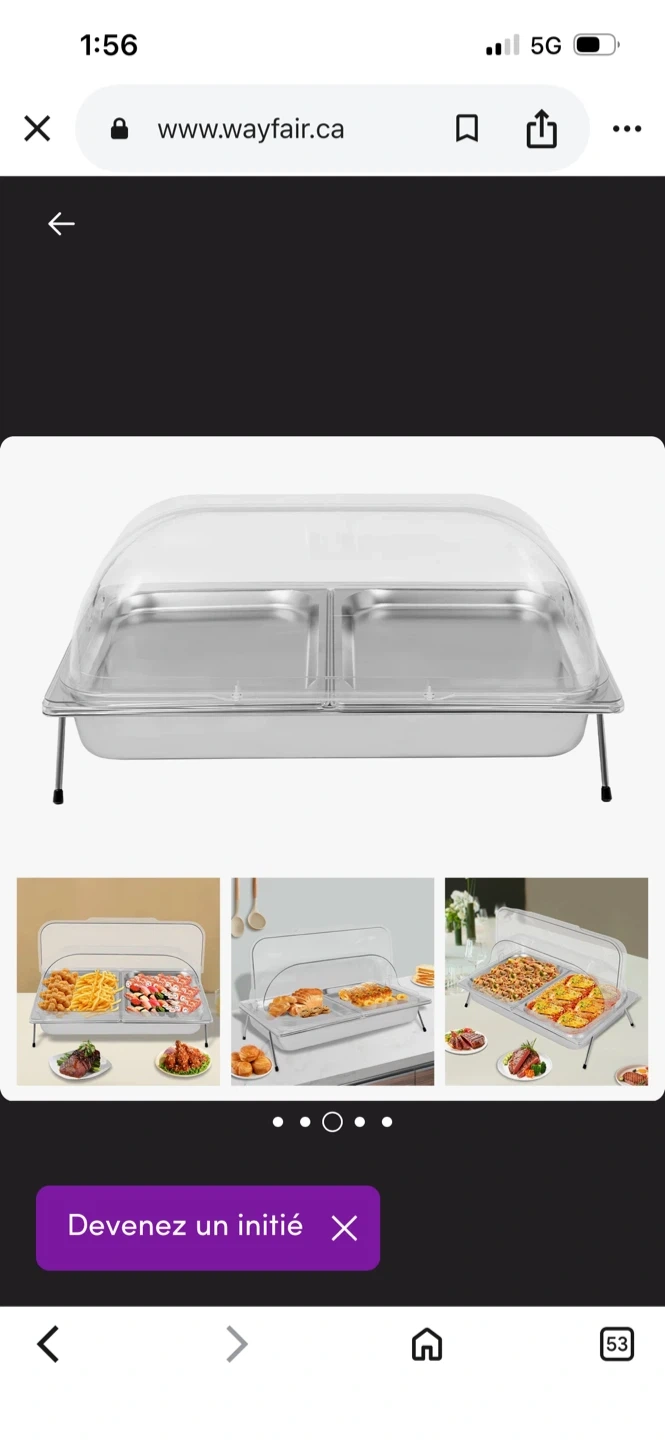Jump to the first gallery page dot
Image resolution: width=665 pixels, height=1440 pixels.
[x=278, y=1122]
